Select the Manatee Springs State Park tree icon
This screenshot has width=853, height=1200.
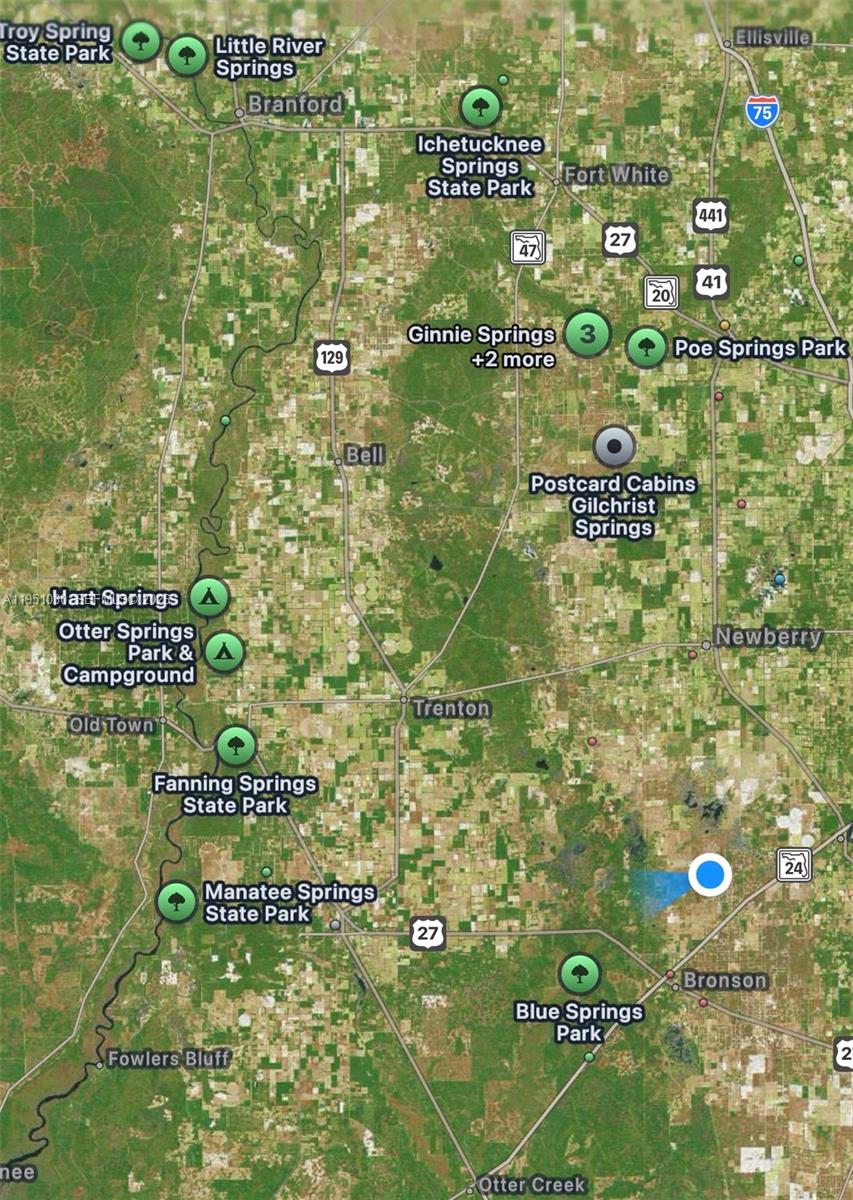point(176,901)
